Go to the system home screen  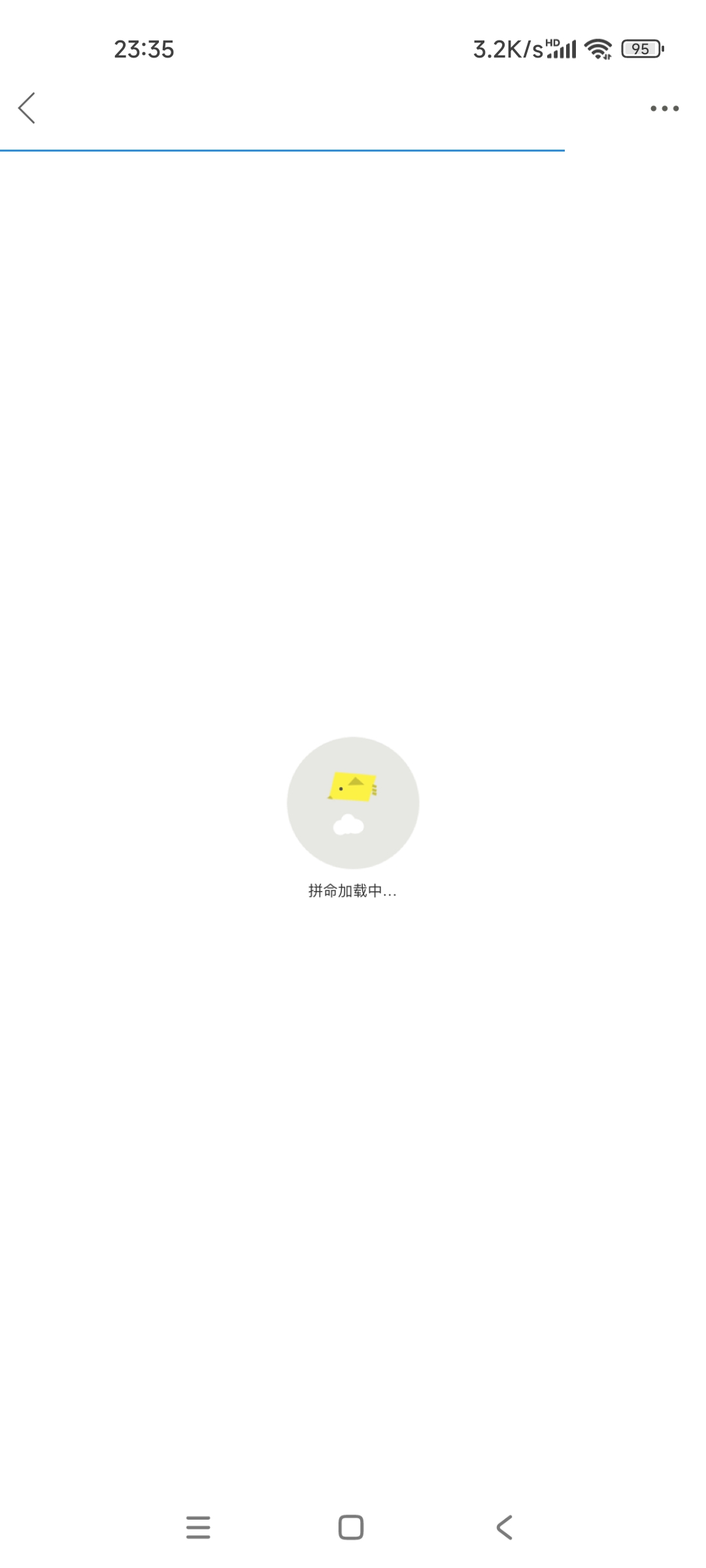click(351, 1527)
